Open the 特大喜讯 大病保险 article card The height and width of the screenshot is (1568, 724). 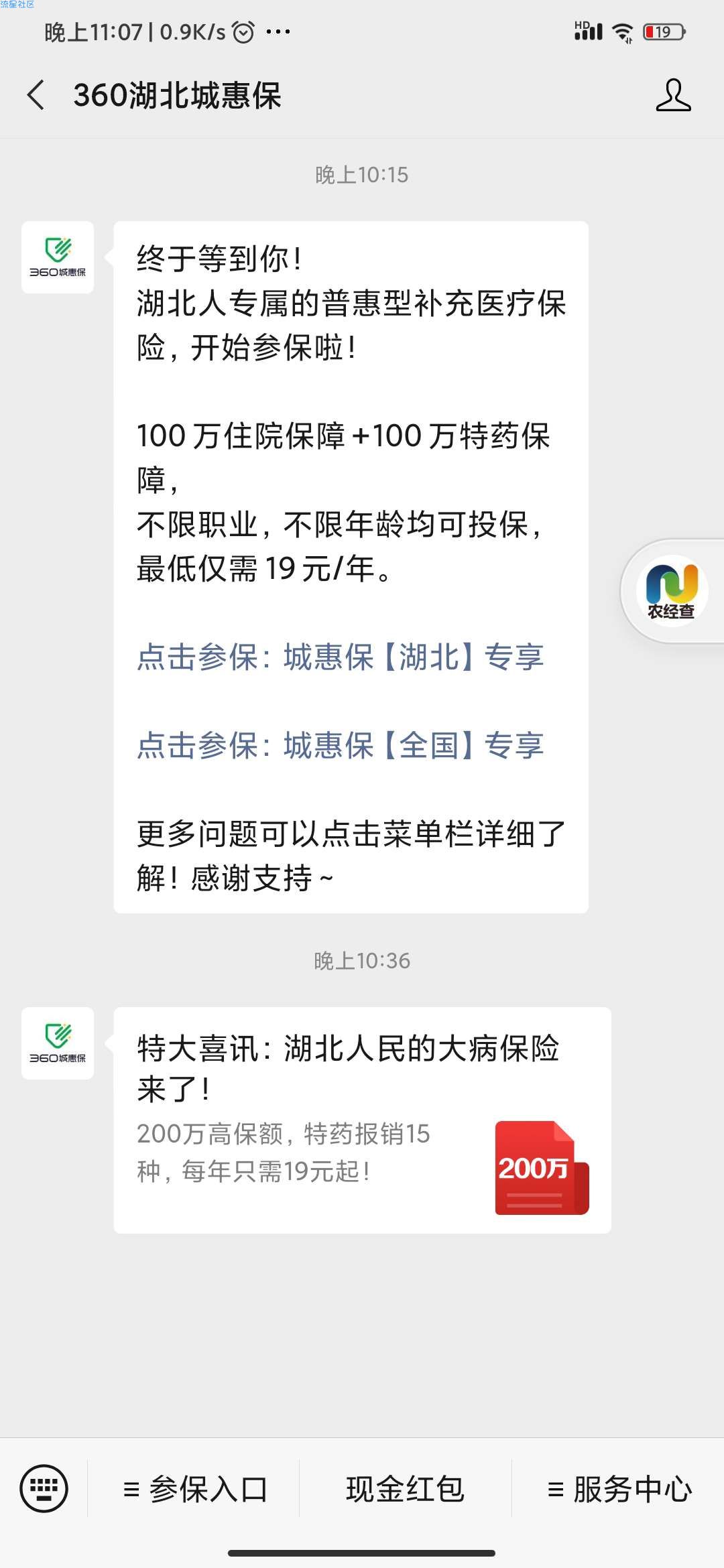[x=362, y=1120]
